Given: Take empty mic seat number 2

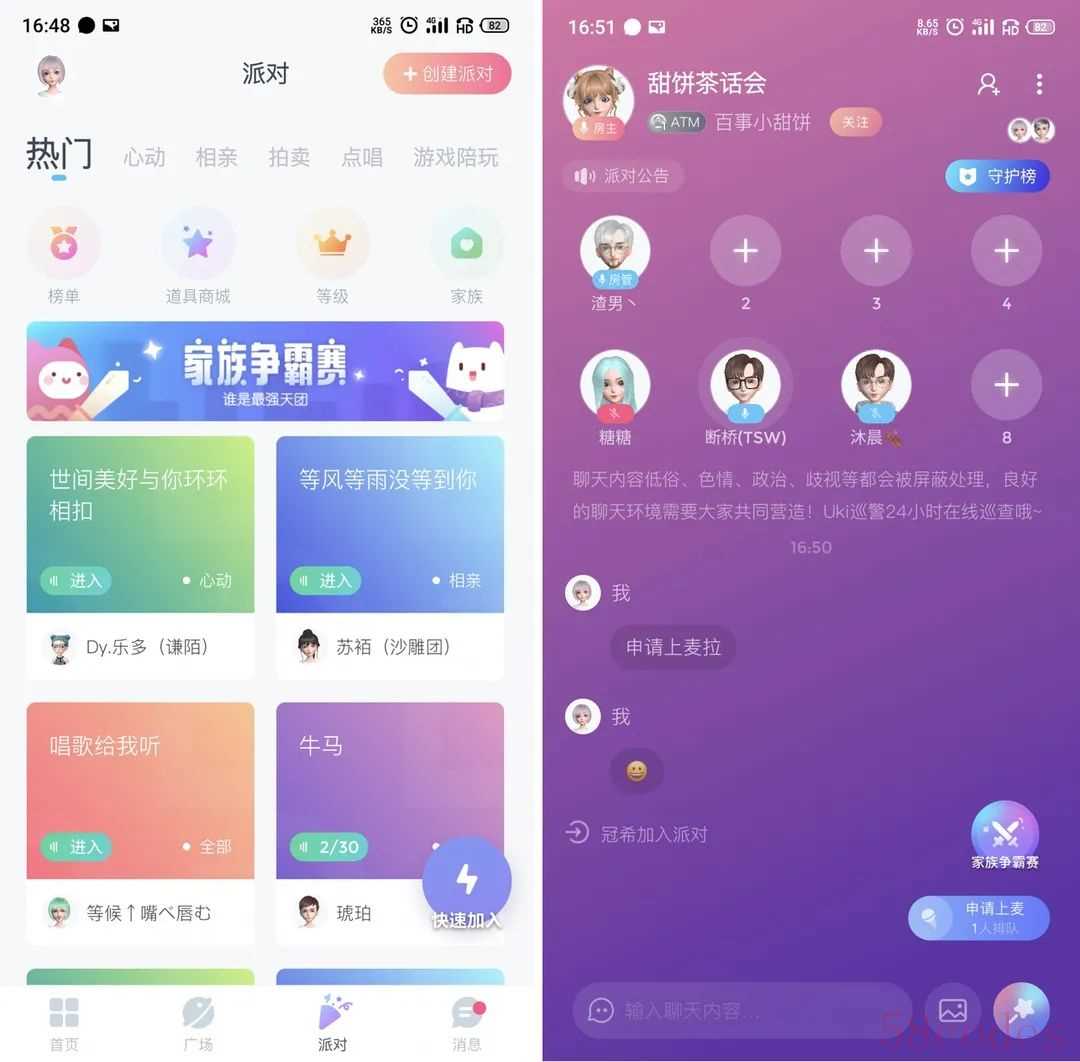Looking at the screenshot, I should point(745,252).
